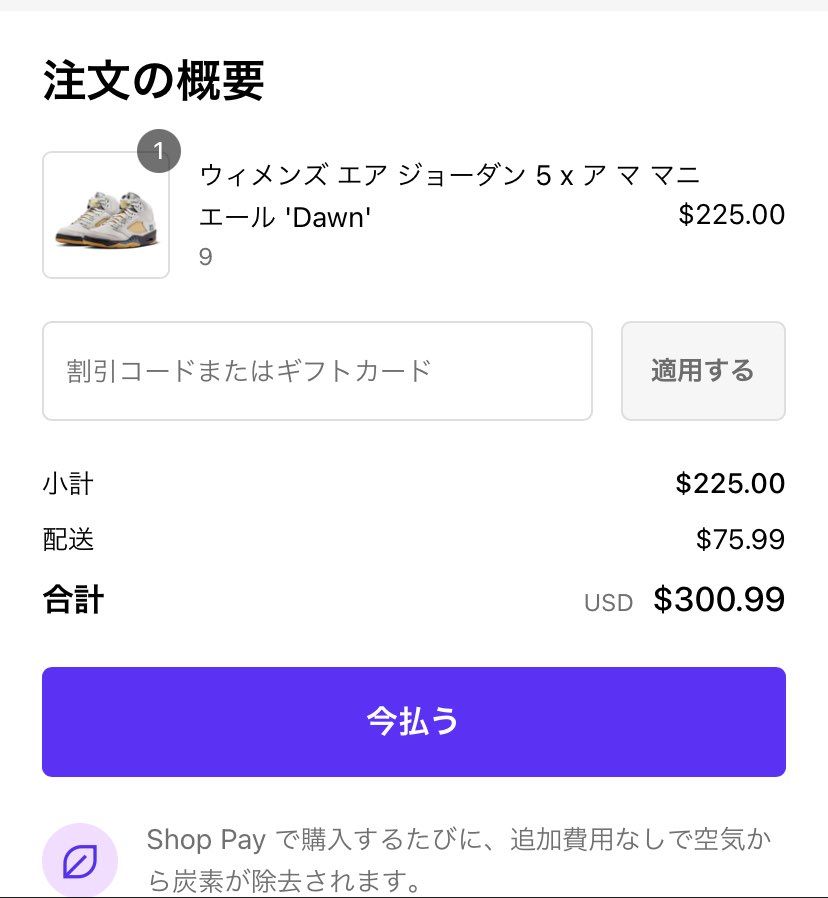
Task: Click the 合計 total label
Action: point(71,599)
